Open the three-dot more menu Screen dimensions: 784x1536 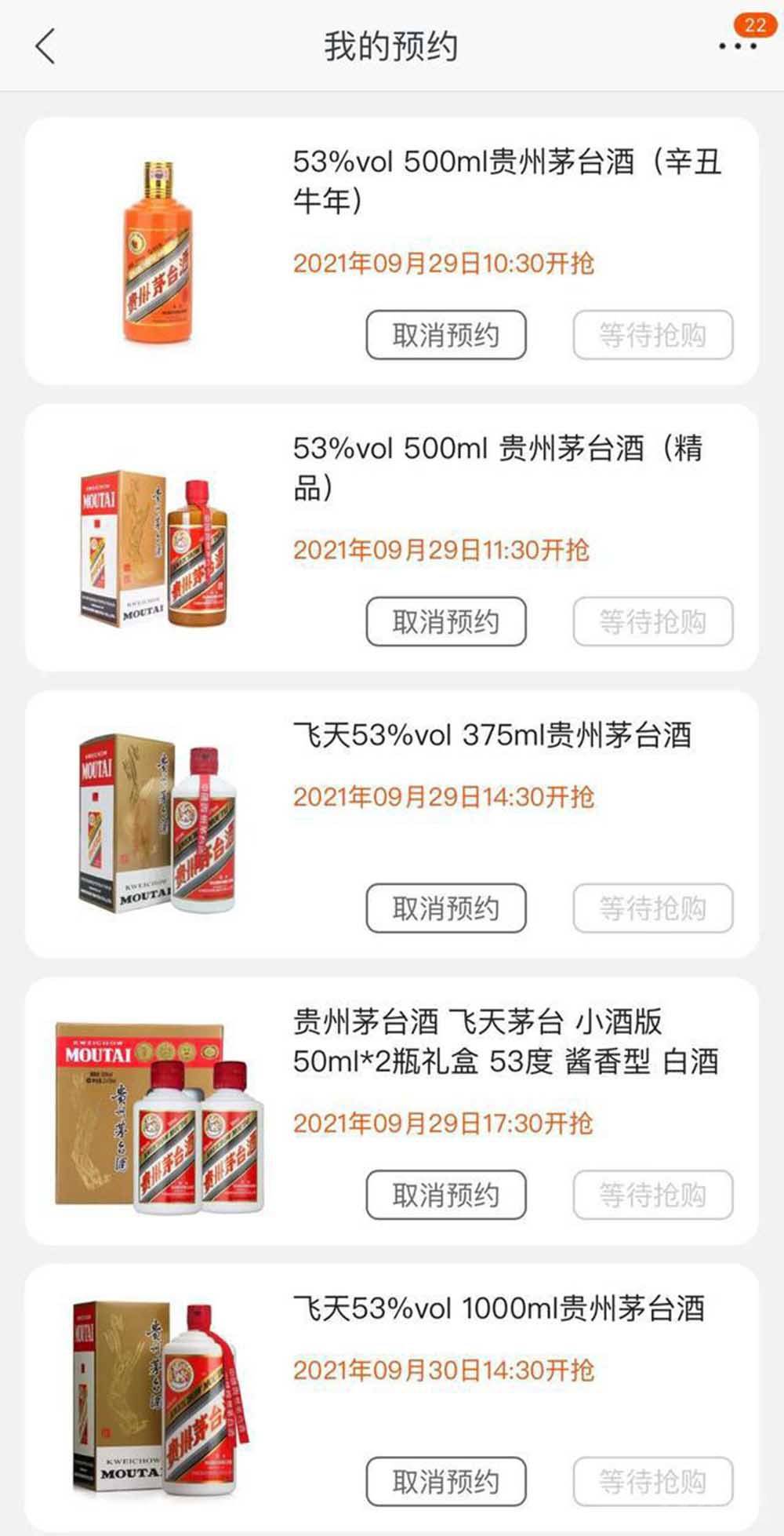(737, 45)
